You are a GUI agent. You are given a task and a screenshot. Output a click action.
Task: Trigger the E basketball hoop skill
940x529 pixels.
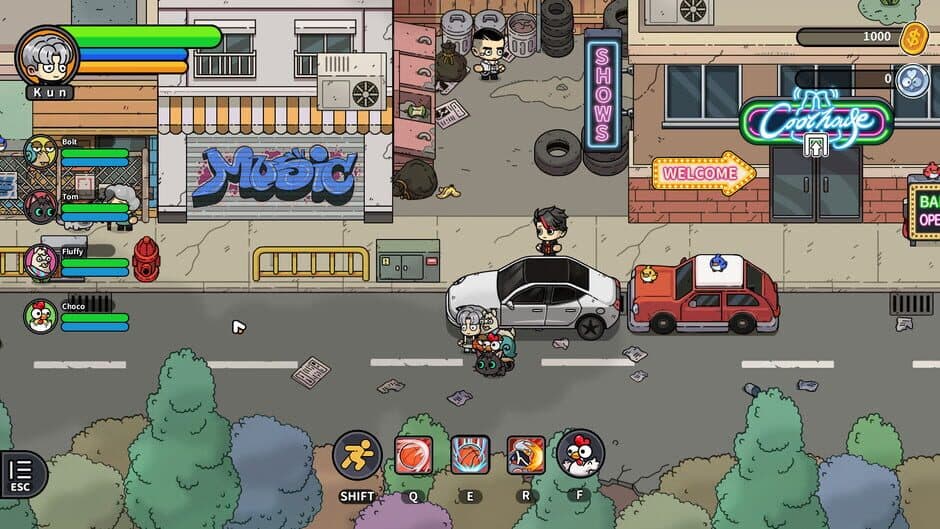470,455
